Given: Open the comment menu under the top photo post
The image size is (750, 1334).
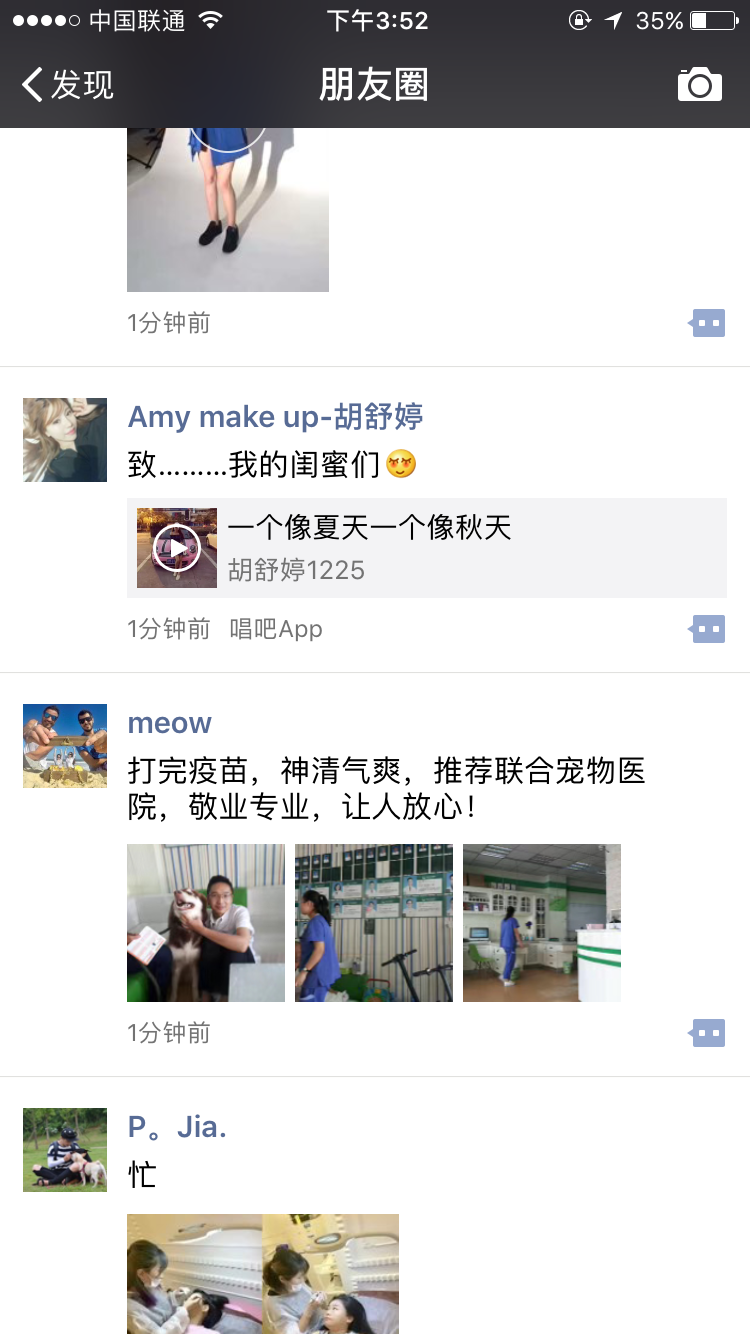Looking at the screenshot, I should coord(708,323).
